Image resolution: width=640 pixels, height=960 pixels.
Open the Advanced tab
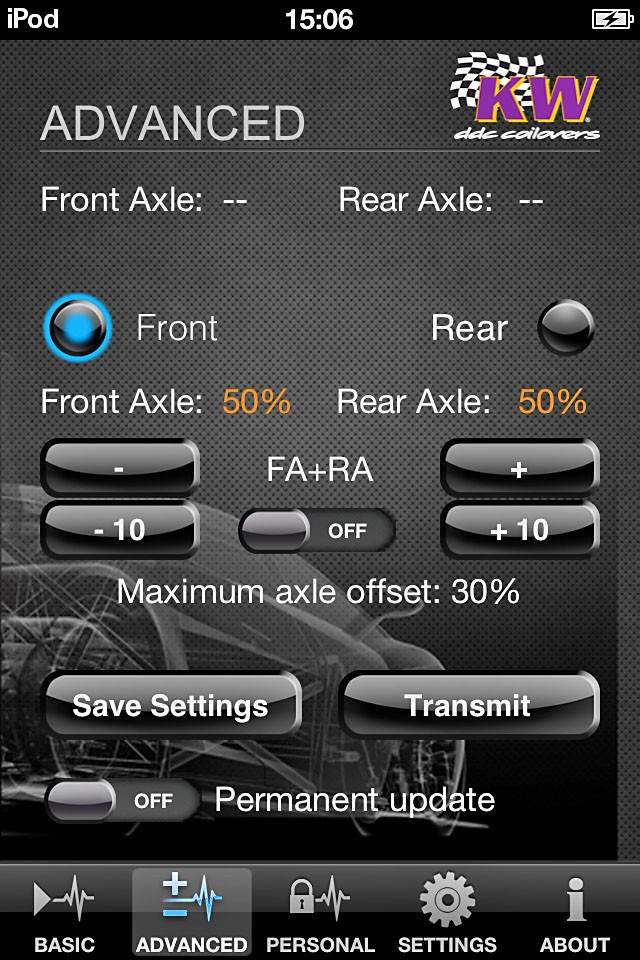coord(192,912)
